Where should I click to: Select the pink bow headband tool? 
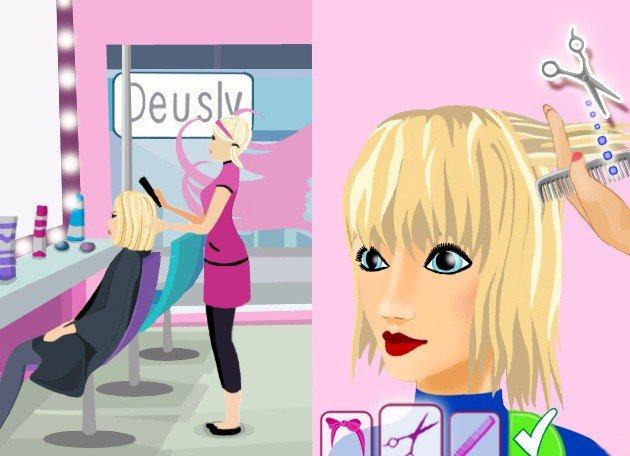point(346,436)
